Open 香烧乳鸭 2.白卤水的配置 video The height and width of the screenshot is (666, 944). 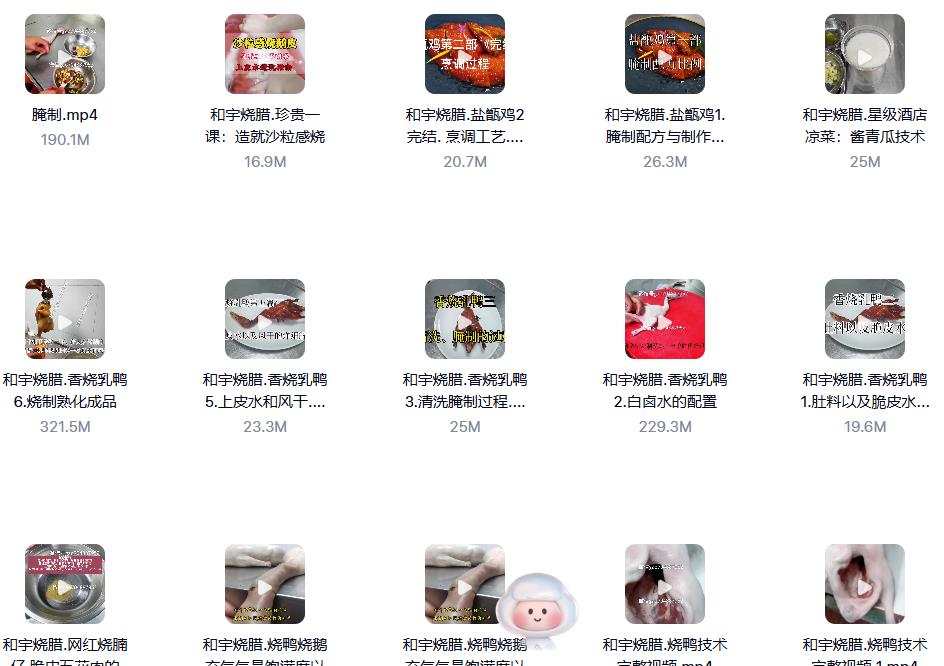tap(665, 320)
